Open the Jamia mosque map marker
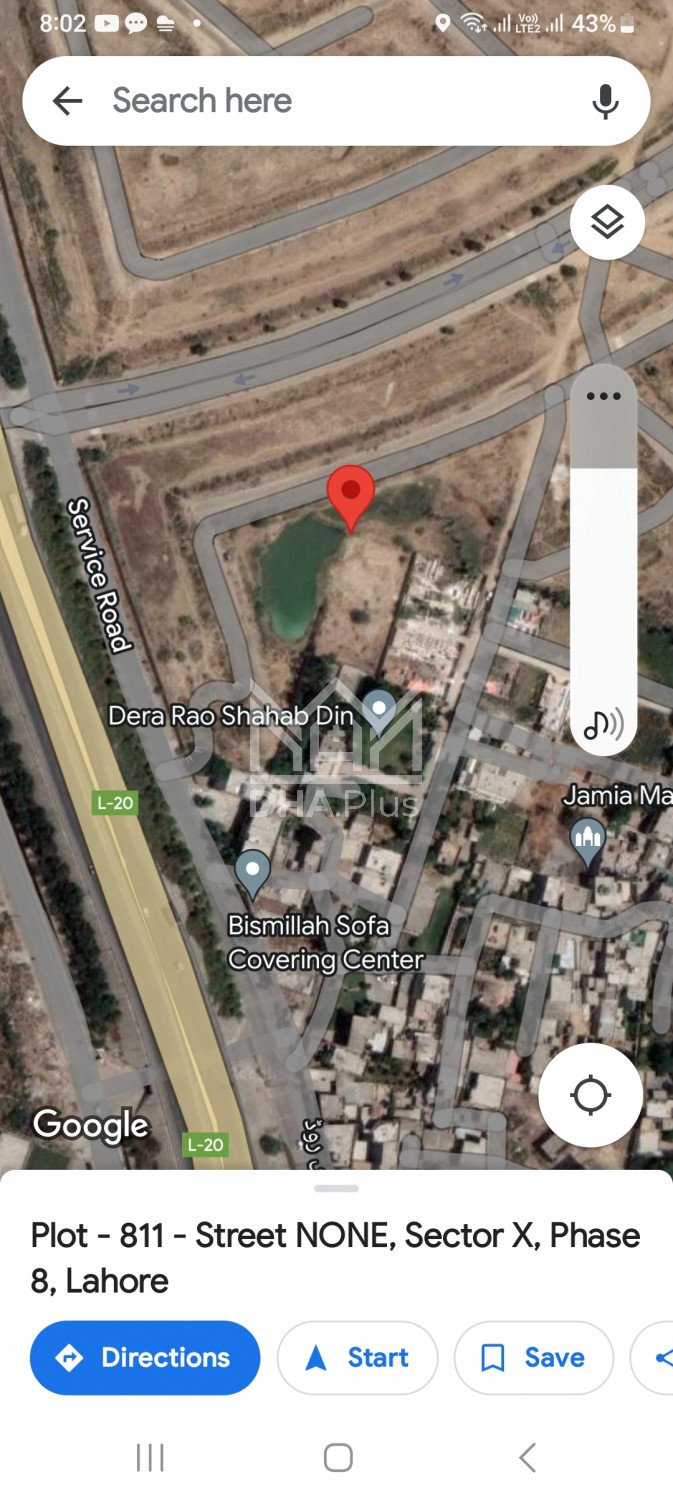Viewport: 673px width, 1500px height. tap(588, 840)
